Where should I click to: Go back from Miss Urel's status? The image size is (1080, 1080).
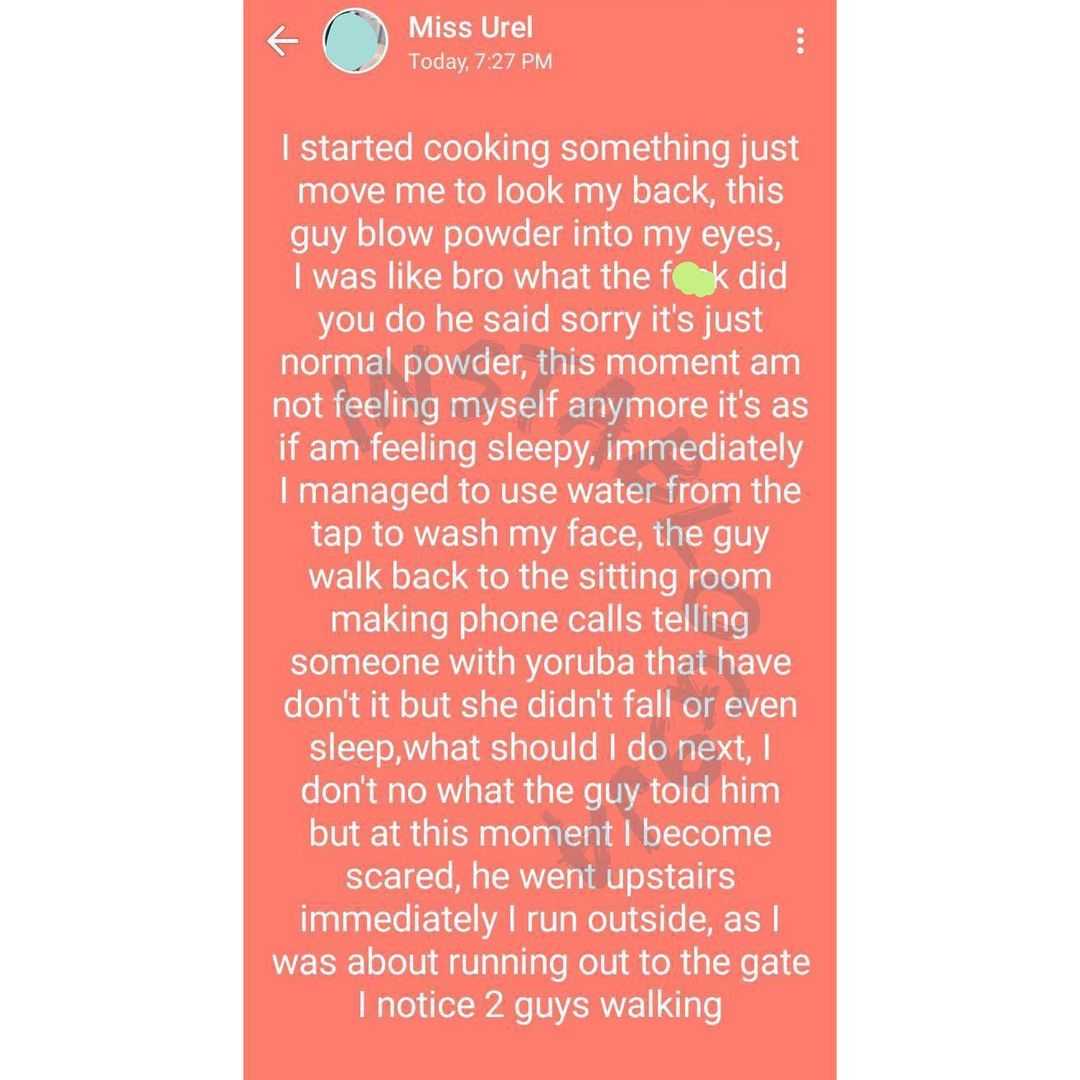click(x=283, y=42)
